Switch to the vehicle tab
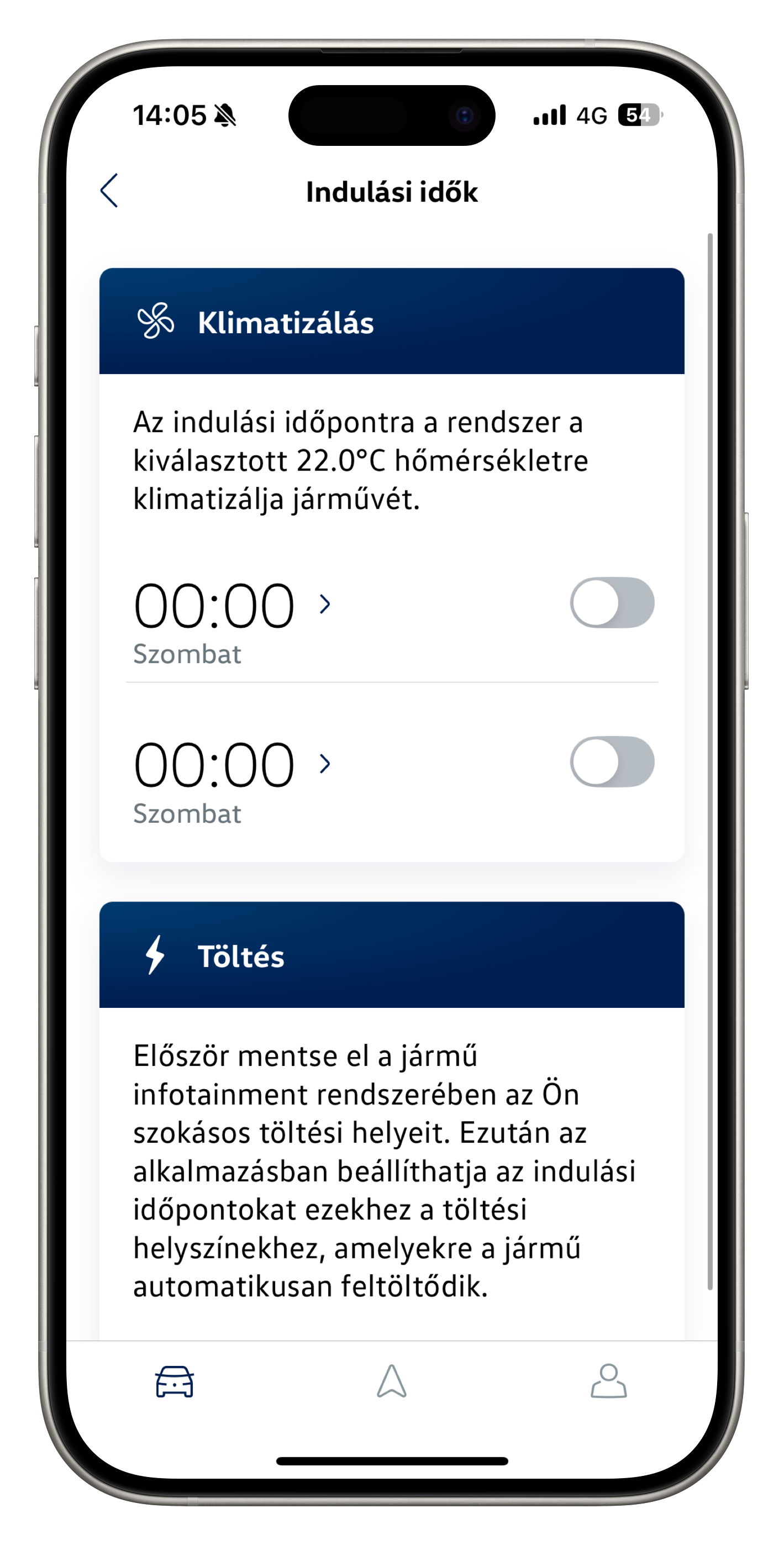The width and height of the screenshot is (784, 1545). (175, 1381)
